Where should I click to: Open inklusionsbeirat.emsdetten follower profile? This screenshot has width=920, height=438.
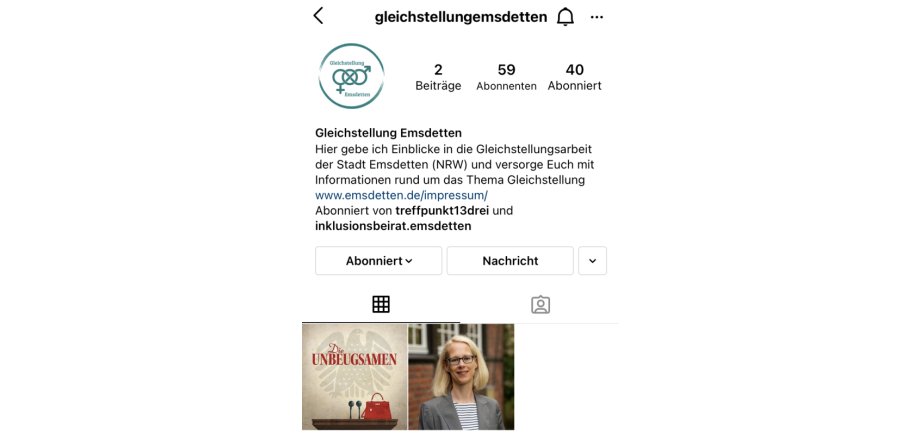(393, 226)
